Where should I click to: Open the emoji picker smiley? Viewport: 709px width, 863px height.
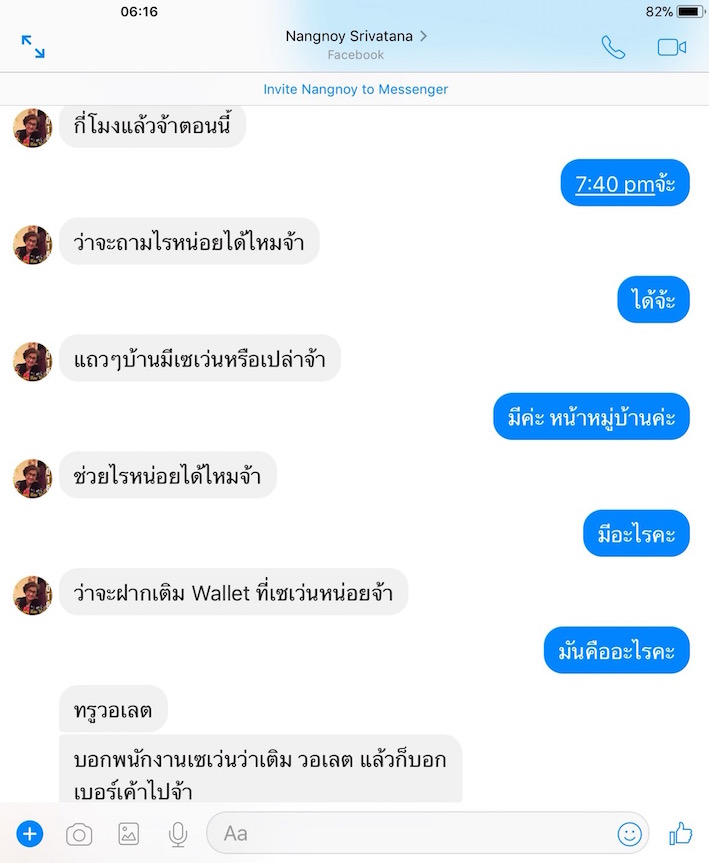[629, 833]
